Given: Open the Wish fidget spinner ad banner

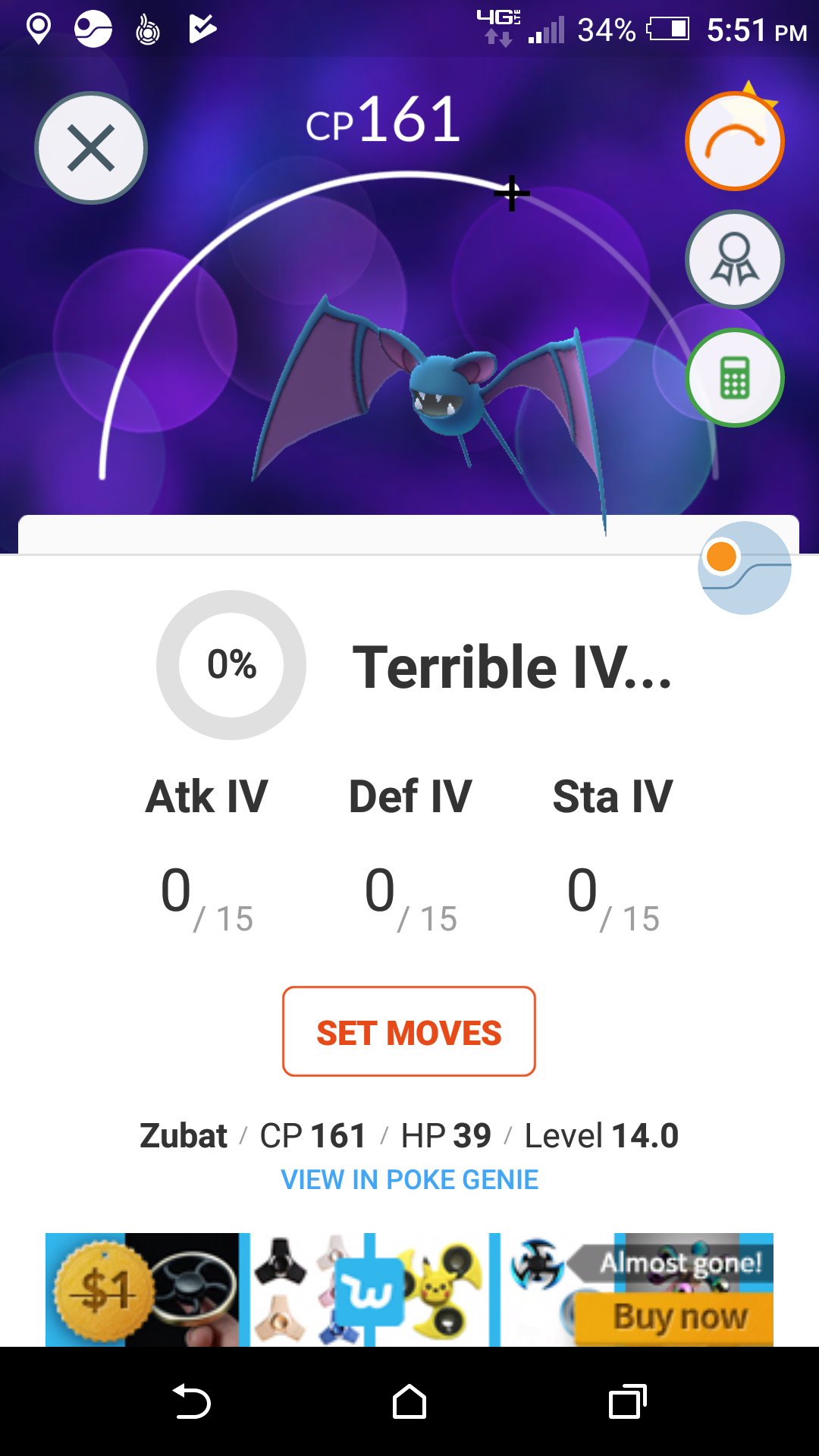Looking at the screenshot, I should point(409,1290).
